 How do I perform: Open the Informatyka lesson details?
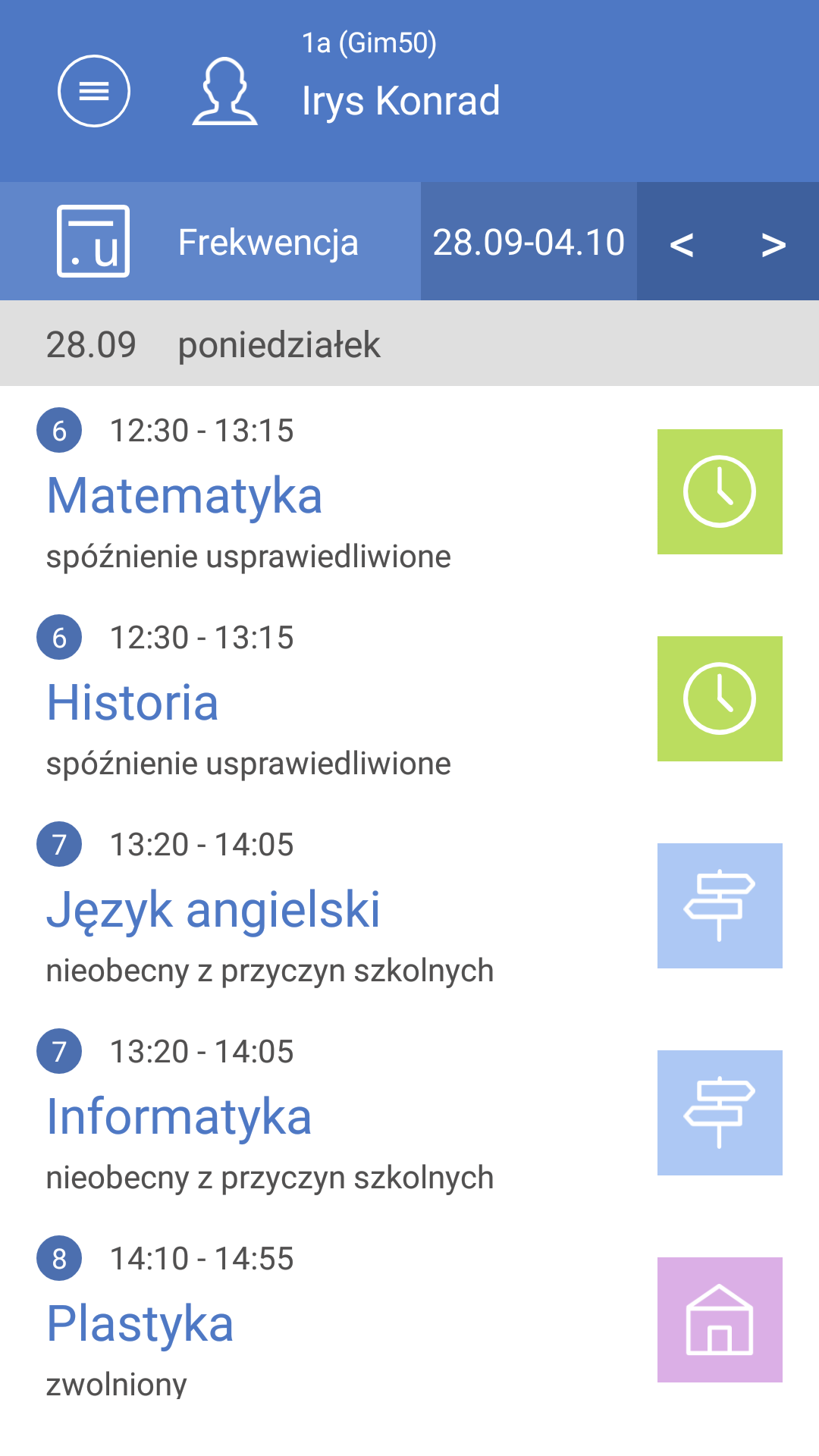pos(179,1115)
